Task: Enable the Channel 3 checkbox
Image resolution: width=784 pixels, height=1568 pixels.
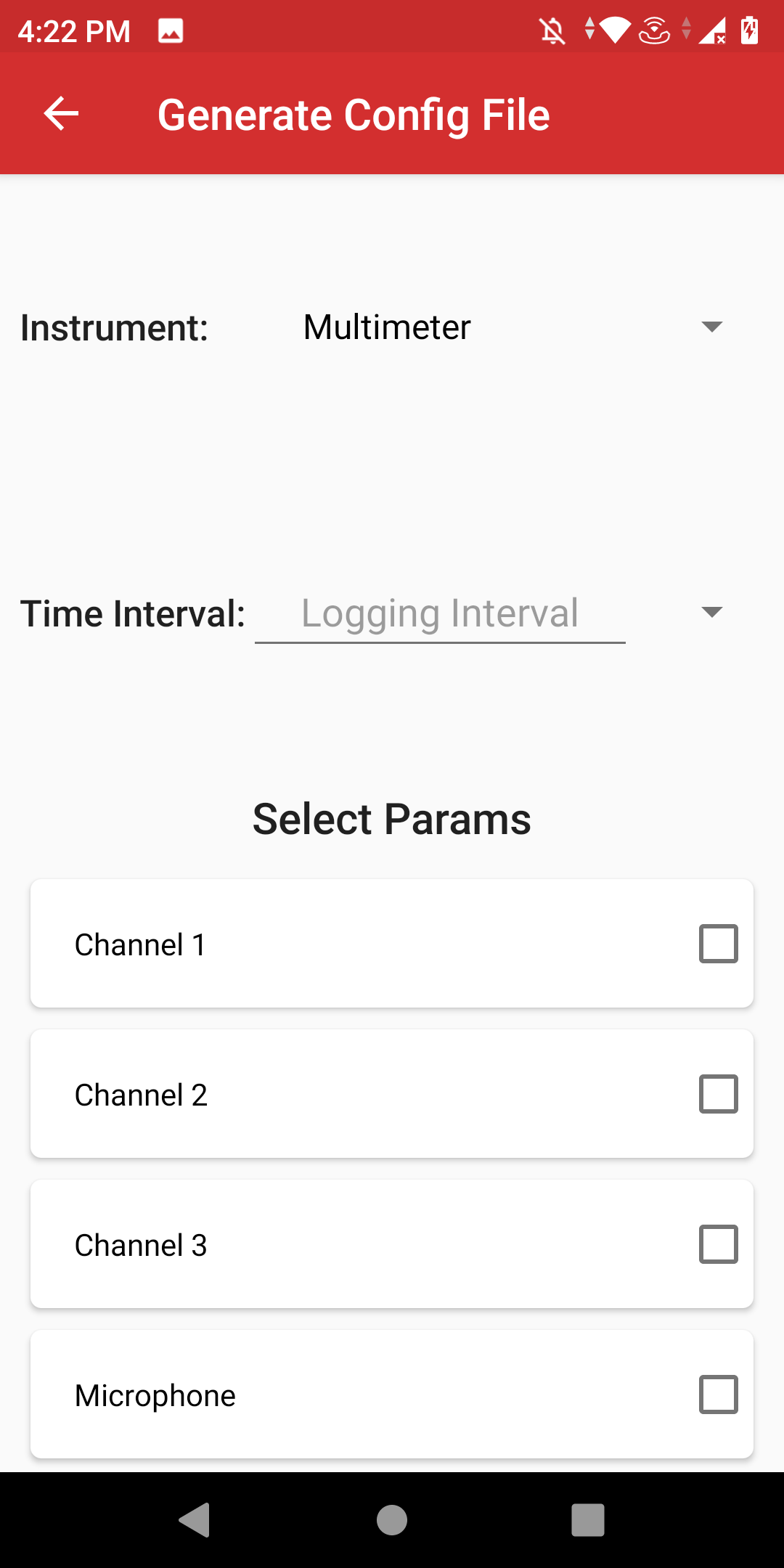Action: click(719, 1244)
